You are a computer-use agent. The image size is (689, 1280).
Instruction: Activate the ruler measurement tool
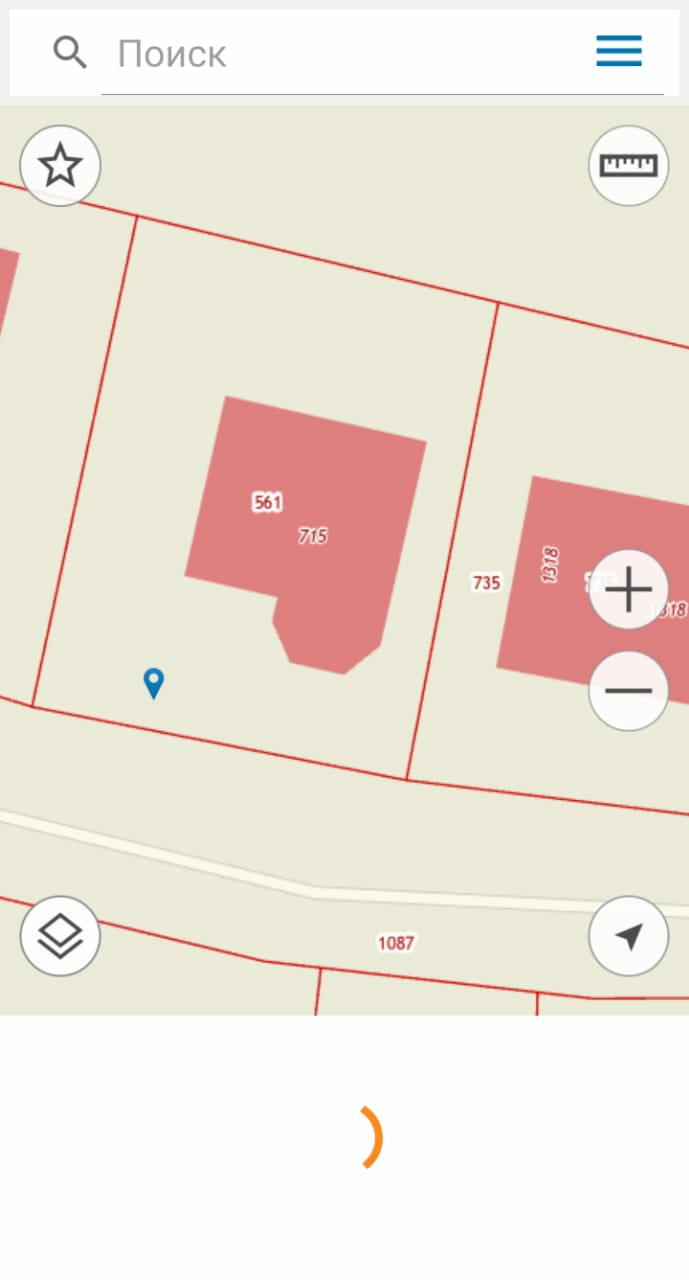(628, 166)
